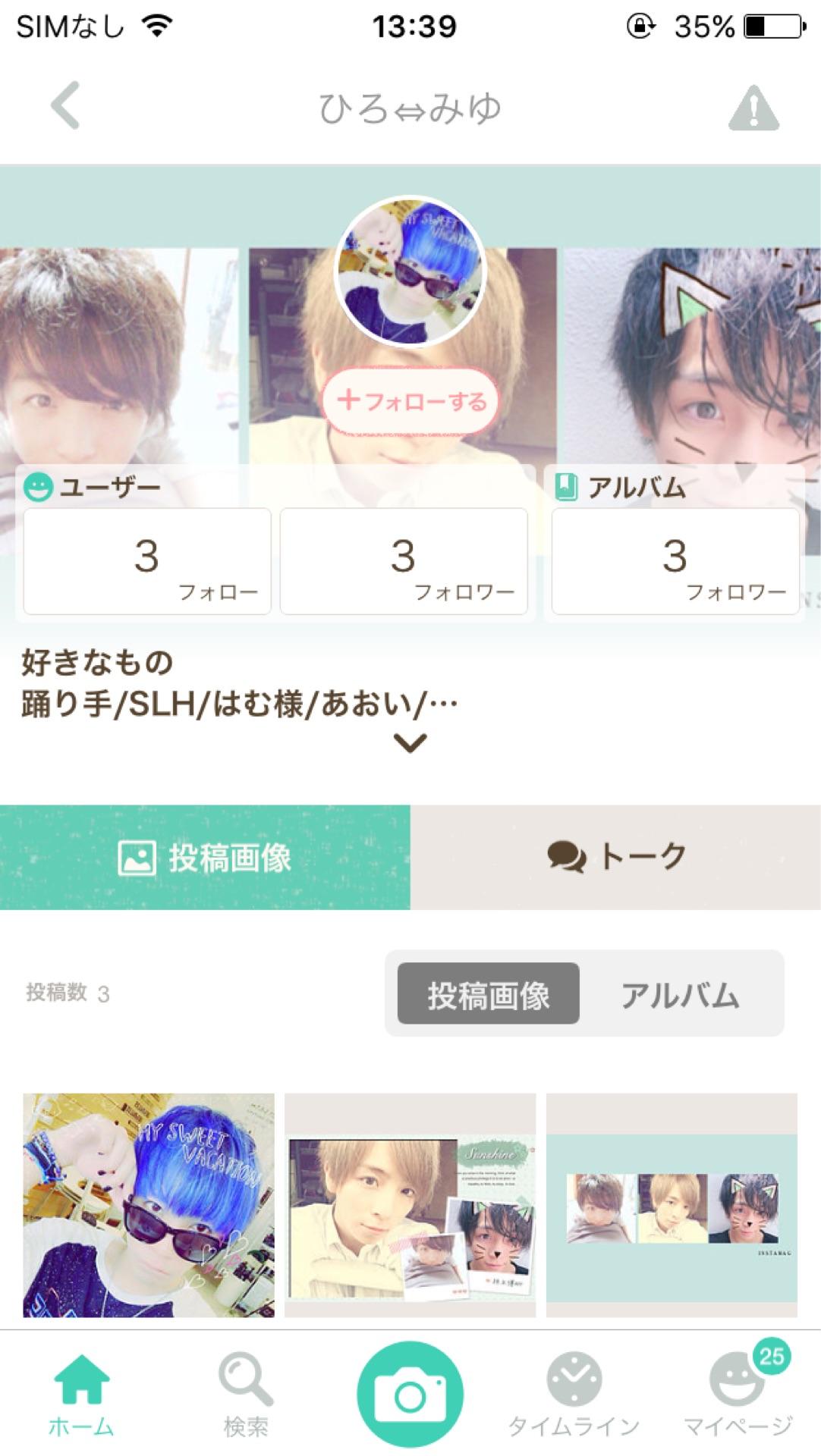The height and width of the screenshot is (1456, 821).
Task: Open the アルバム followers count
Action: [675, 561]
